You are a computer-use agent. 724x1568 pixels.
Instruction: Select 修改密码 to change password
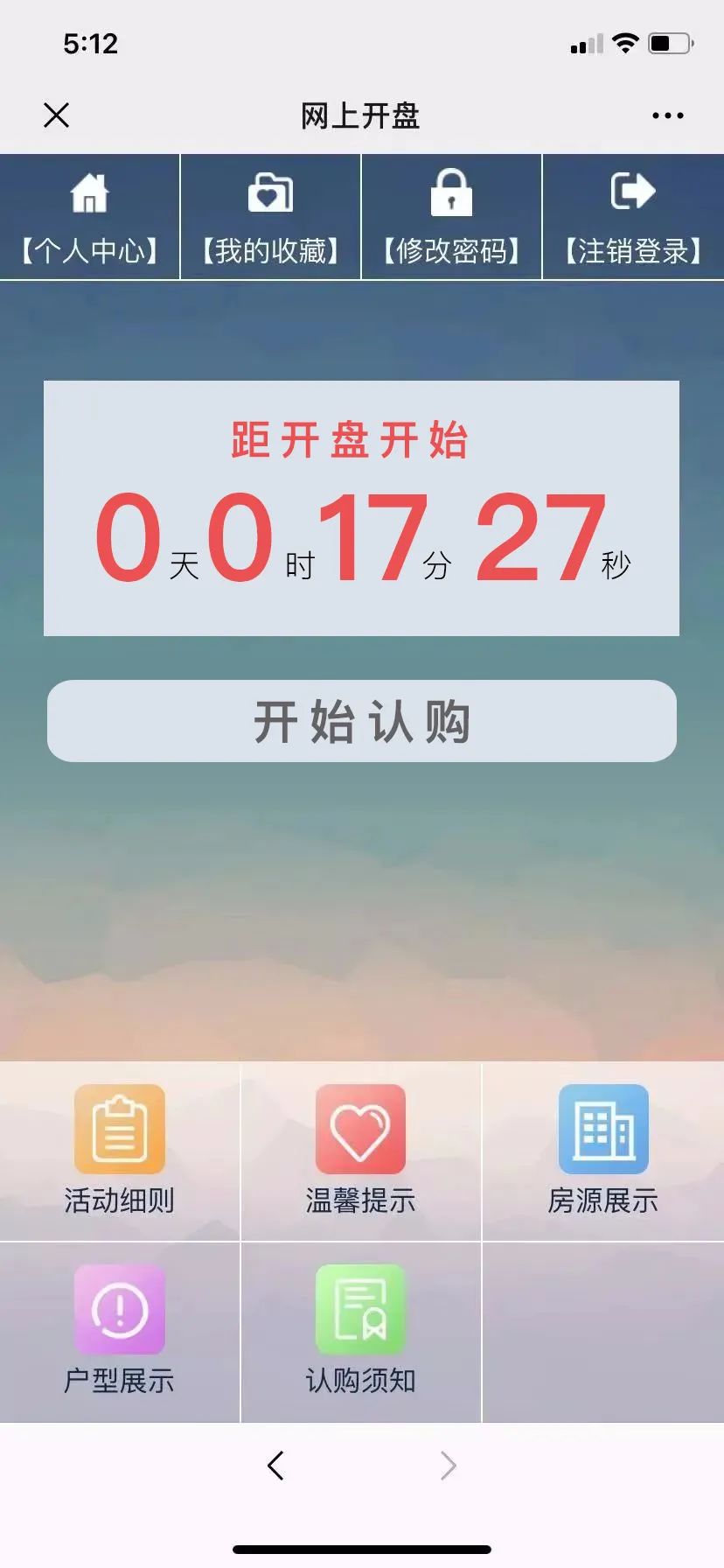pos(451,217)
